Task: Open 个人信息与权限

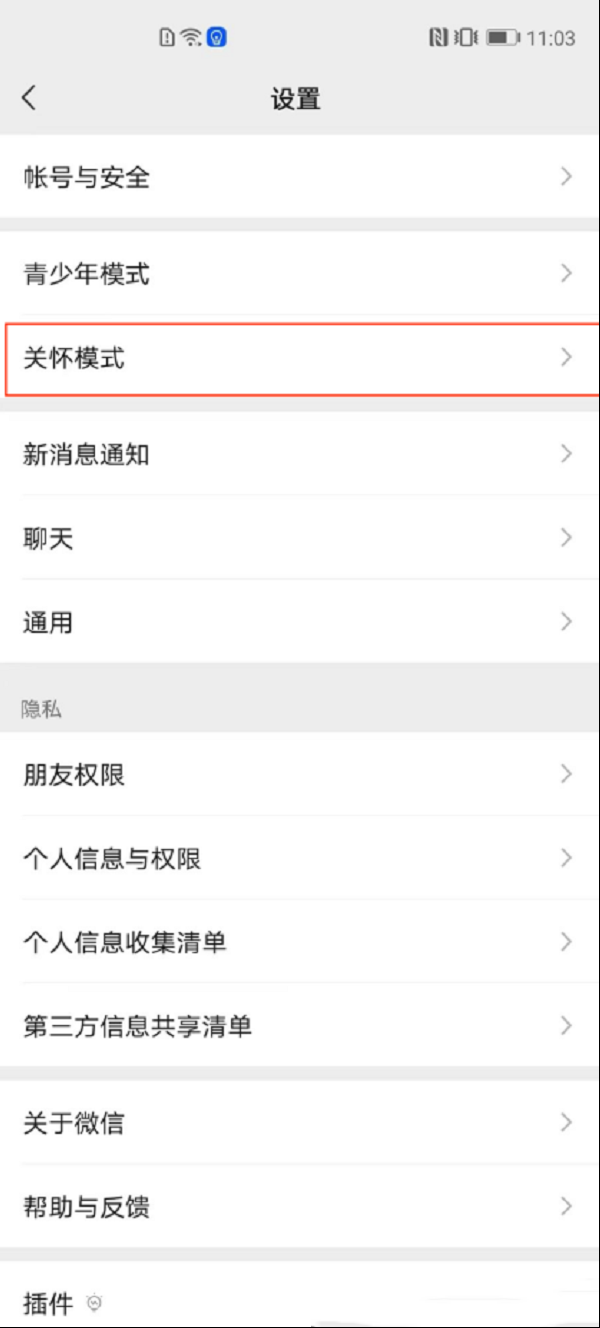Action: click(x=300, y=858)
